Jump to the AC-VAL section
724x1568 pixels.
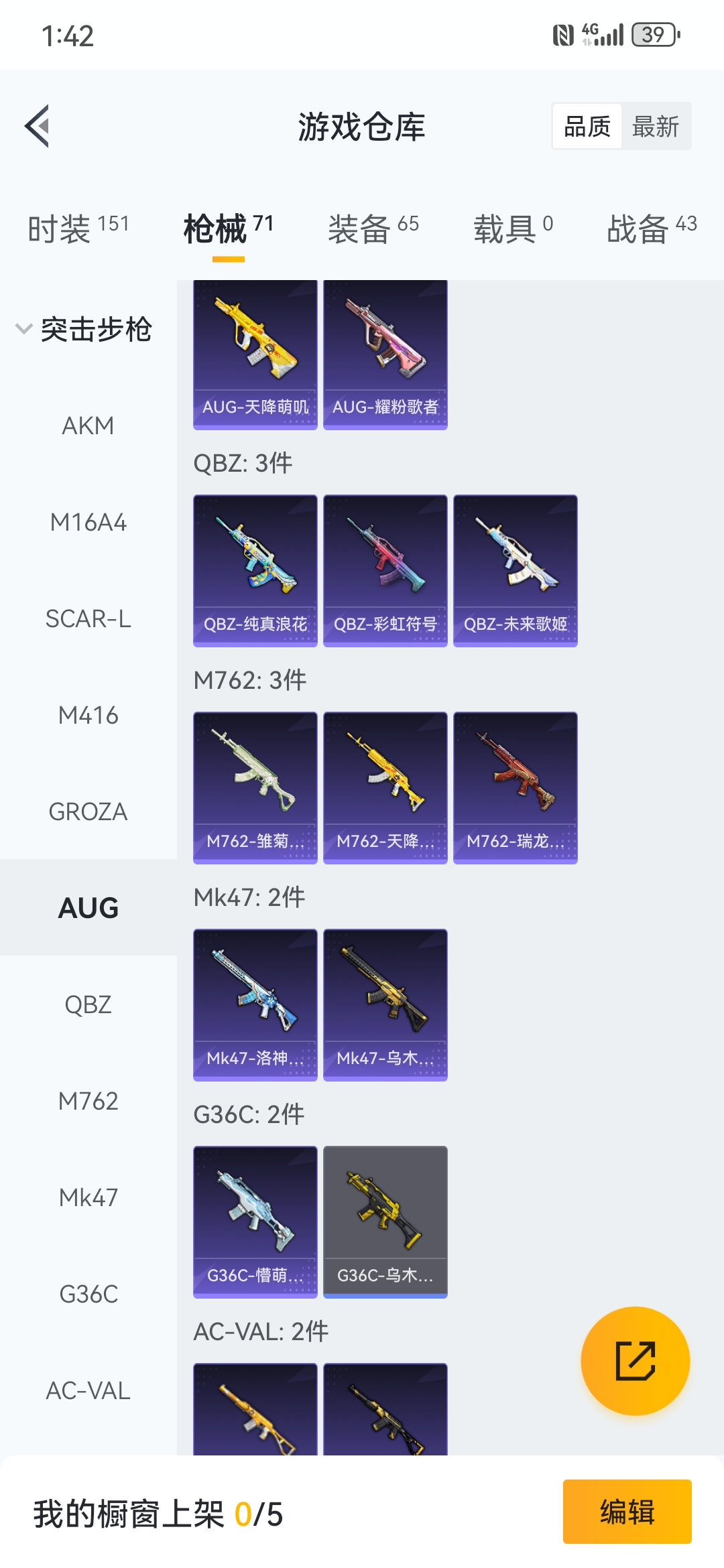pyautogui.click(x=88, y=1390)
